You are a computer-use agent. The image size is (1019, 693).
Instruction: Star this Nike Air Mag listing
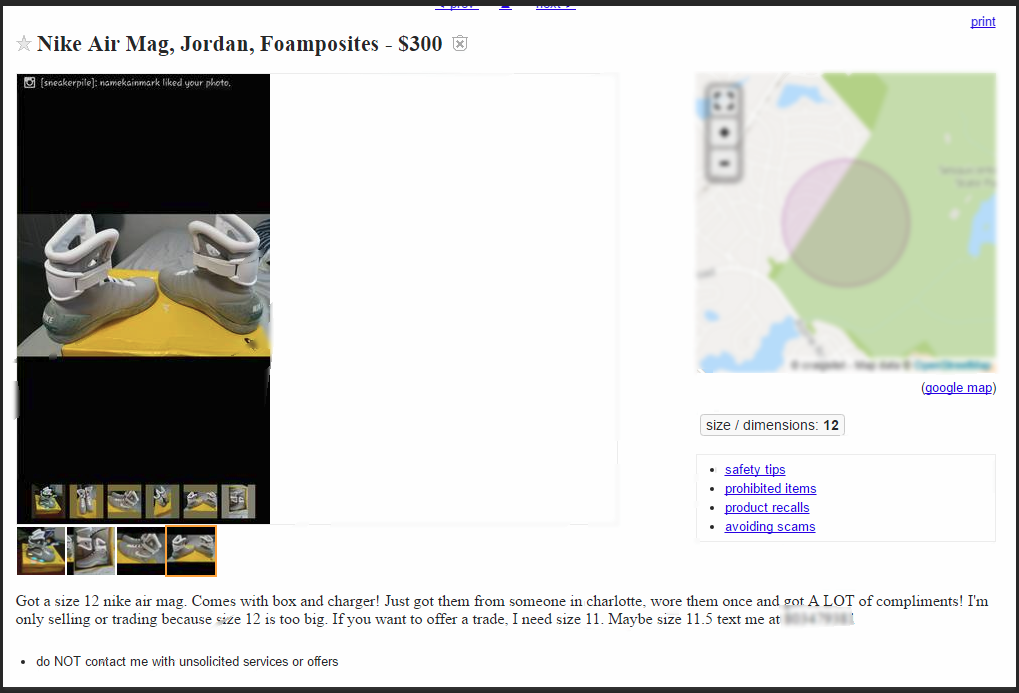tap(24, 44)
